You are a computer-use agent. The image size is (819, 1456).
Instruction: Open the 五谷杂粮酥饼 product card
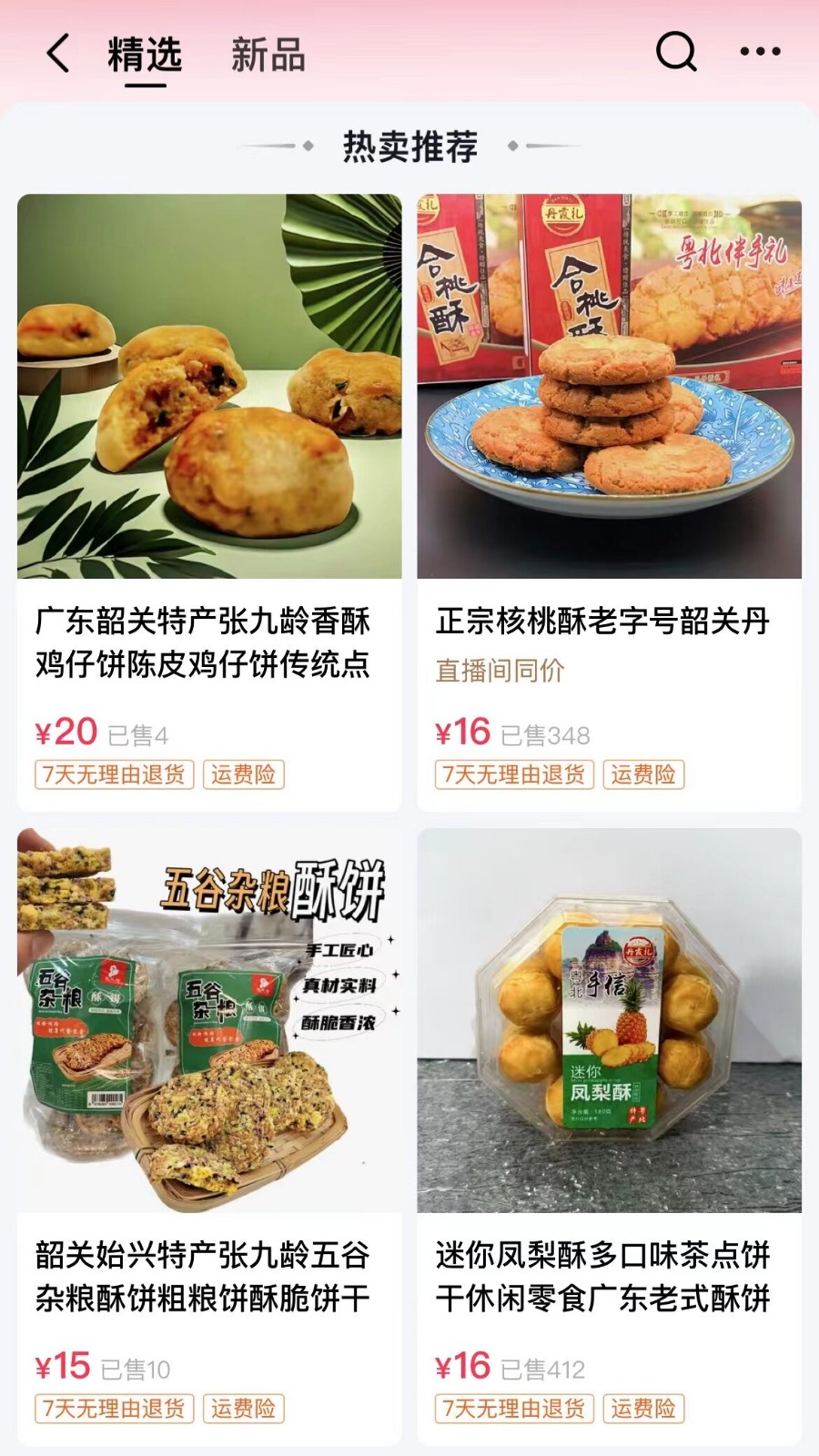209,1137
